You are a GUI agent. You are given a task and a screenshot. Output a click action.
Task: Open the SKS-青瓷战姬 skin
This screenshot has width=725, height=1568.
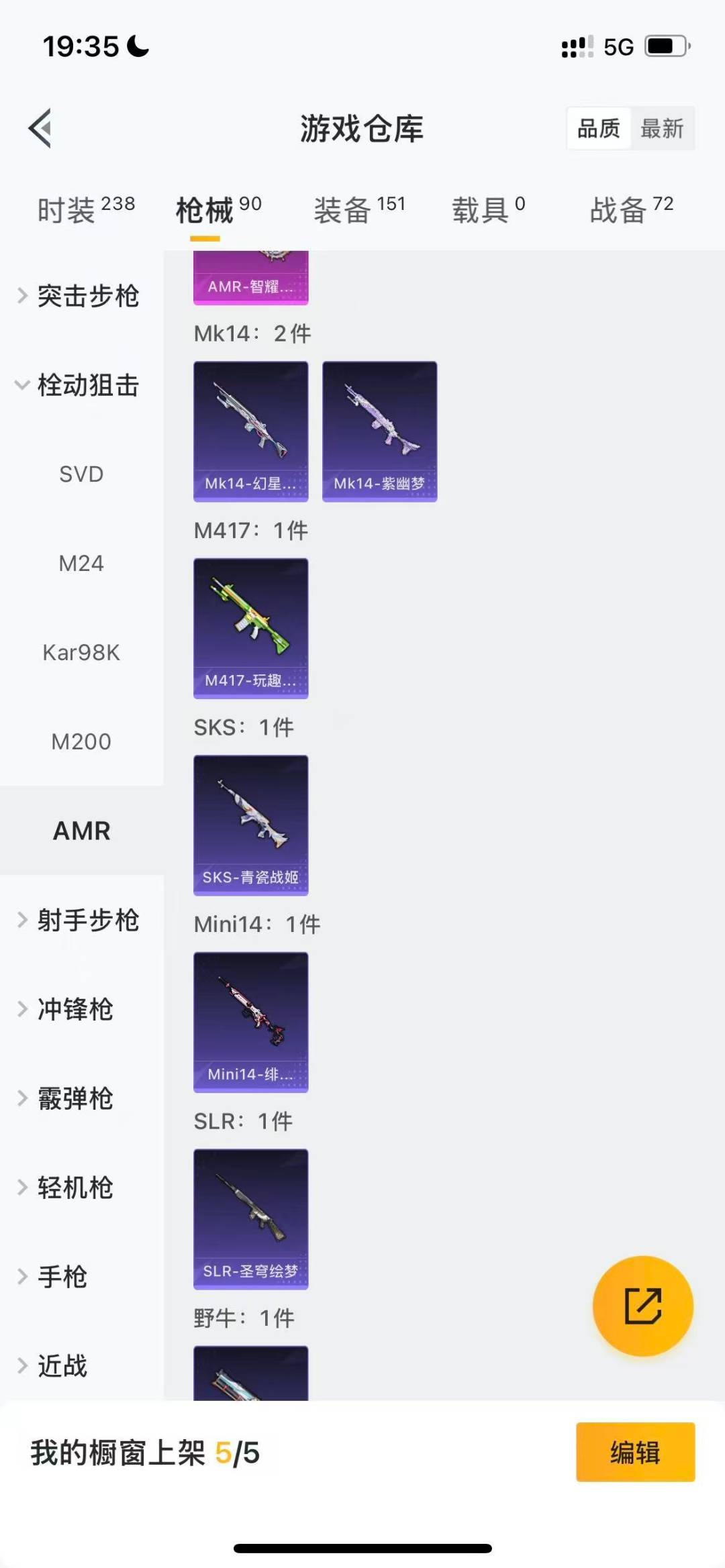pyautogui.click(x=250, y=827)
